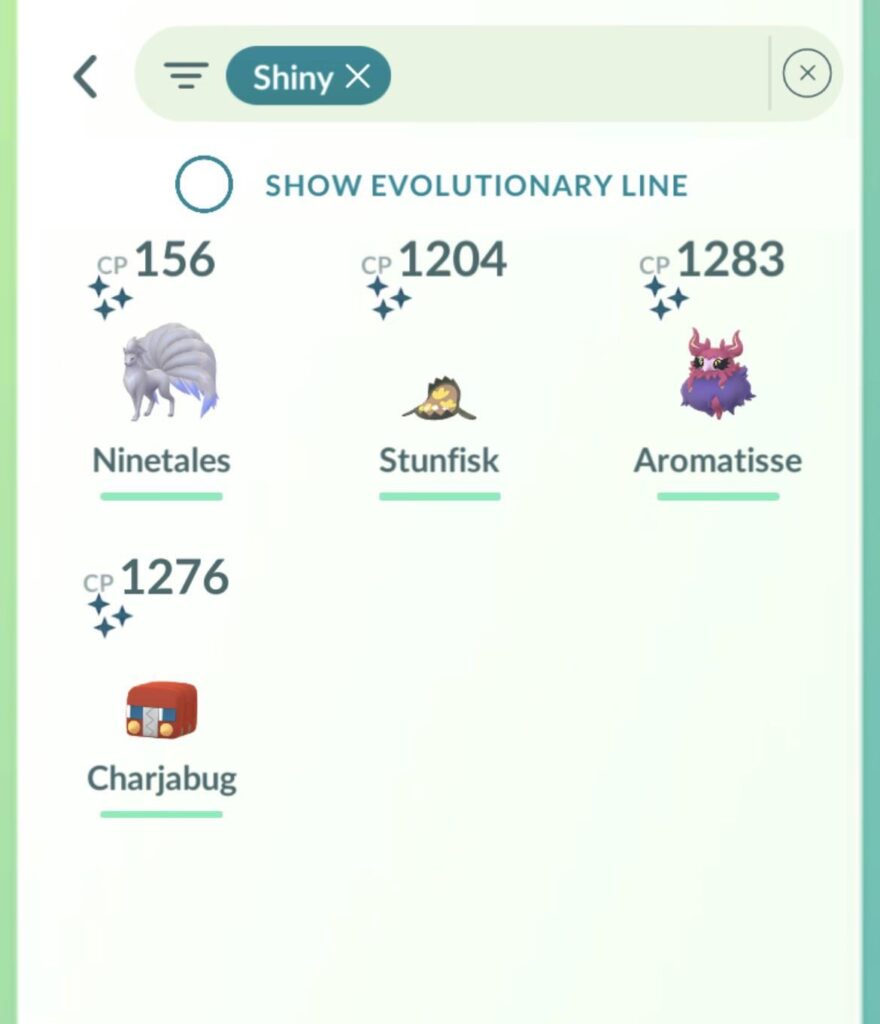880x1024 pixels.
Task: Tap the Aromatisse name label
Action: point(717,461)
